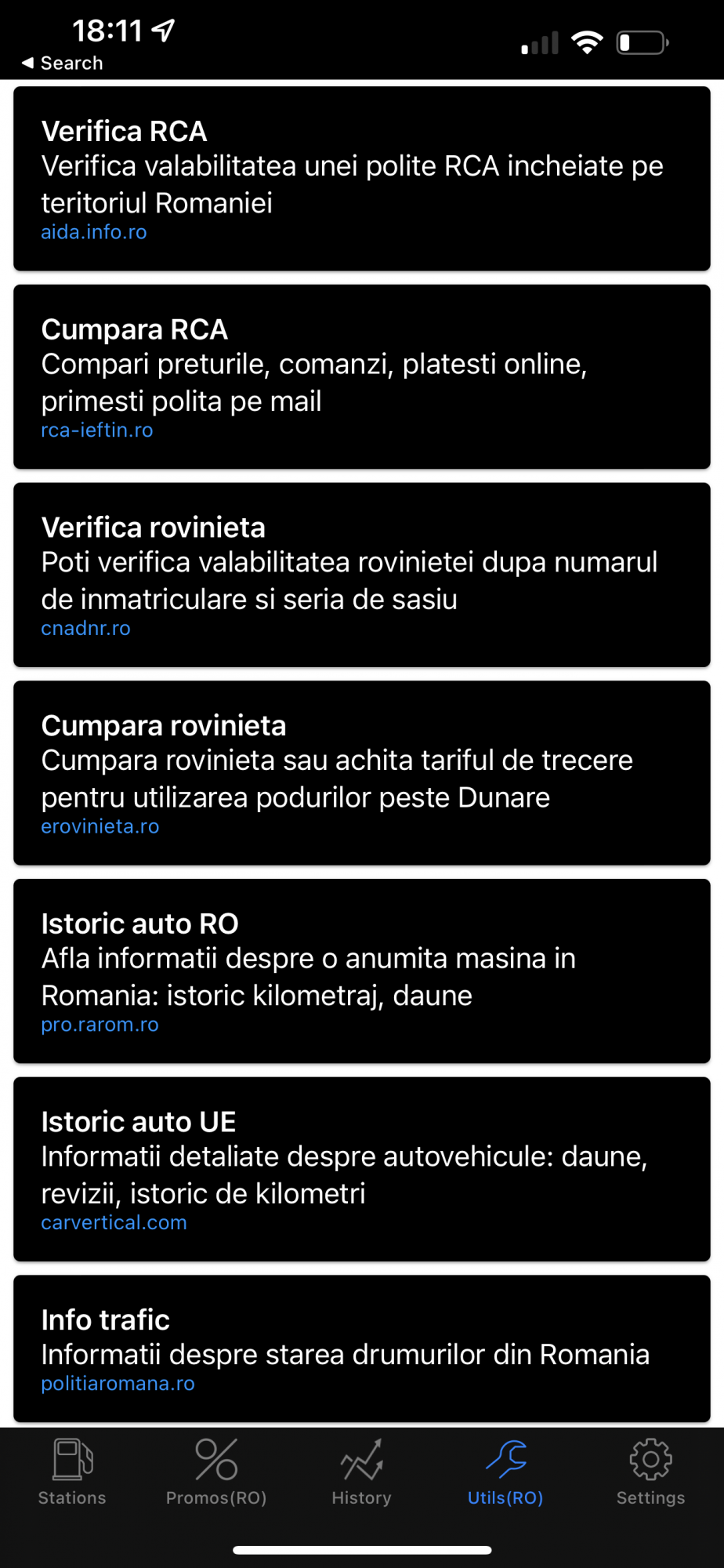Screen dimensions: 724x1568
Task: Select the Utils(RO) tab
Action: (x=505, y=1472)
